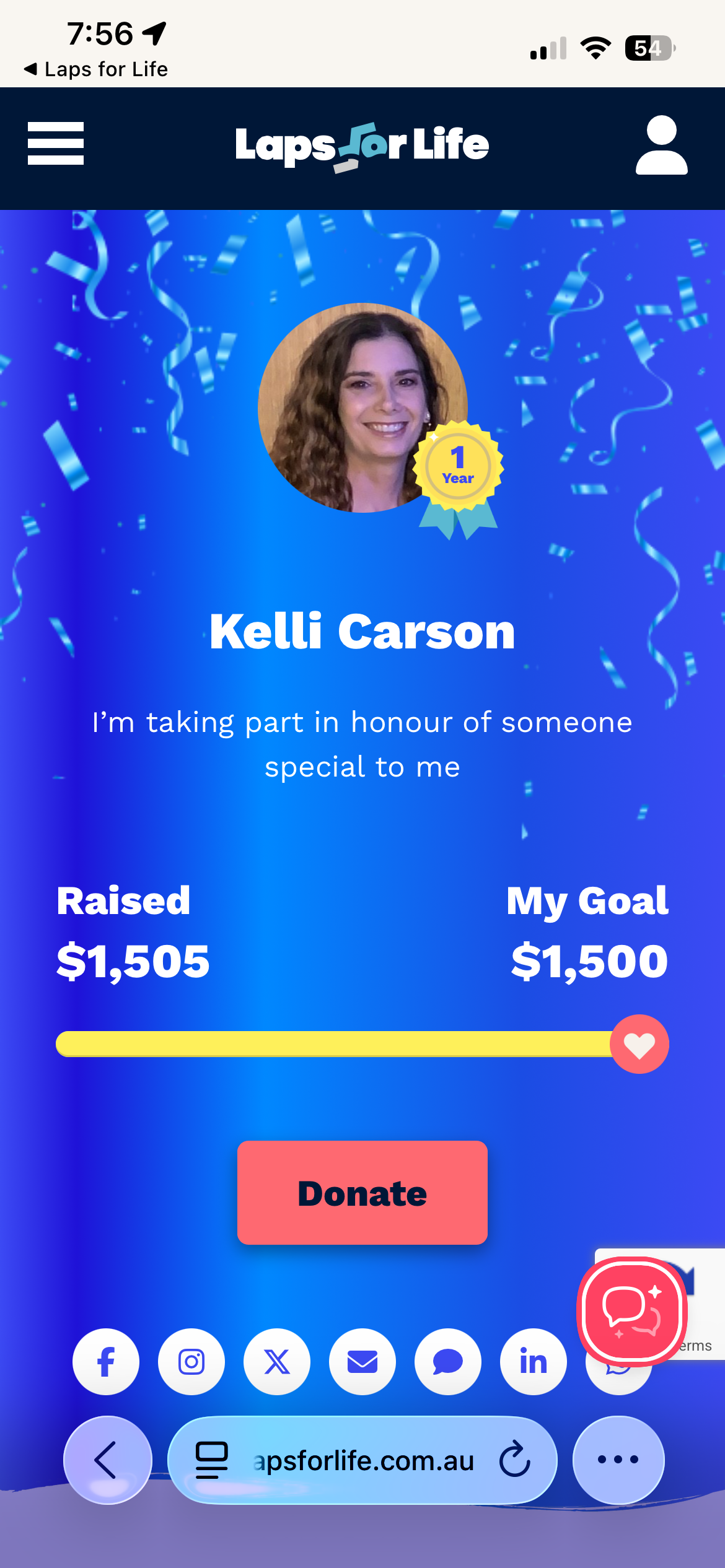This screenshot has height=1568, width=725.
Task: Open the page menu icon in the address bar
Action: pos(211,1460)
